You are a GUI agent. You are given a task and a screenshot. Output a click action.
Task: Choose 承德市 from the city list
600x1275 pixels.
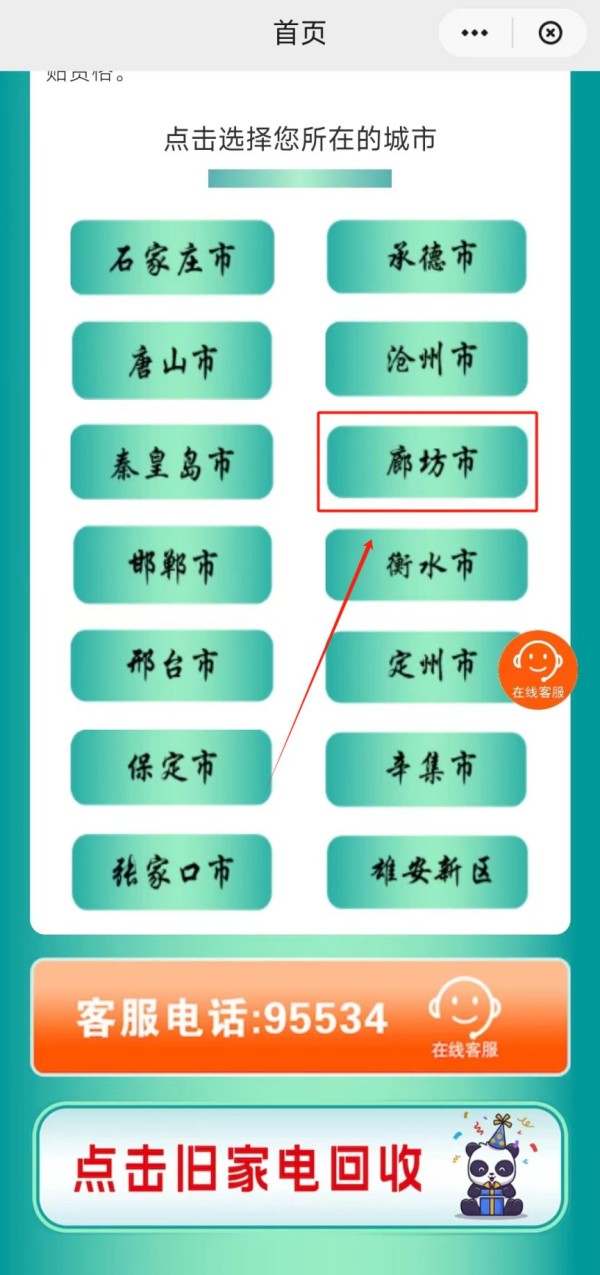427,256
